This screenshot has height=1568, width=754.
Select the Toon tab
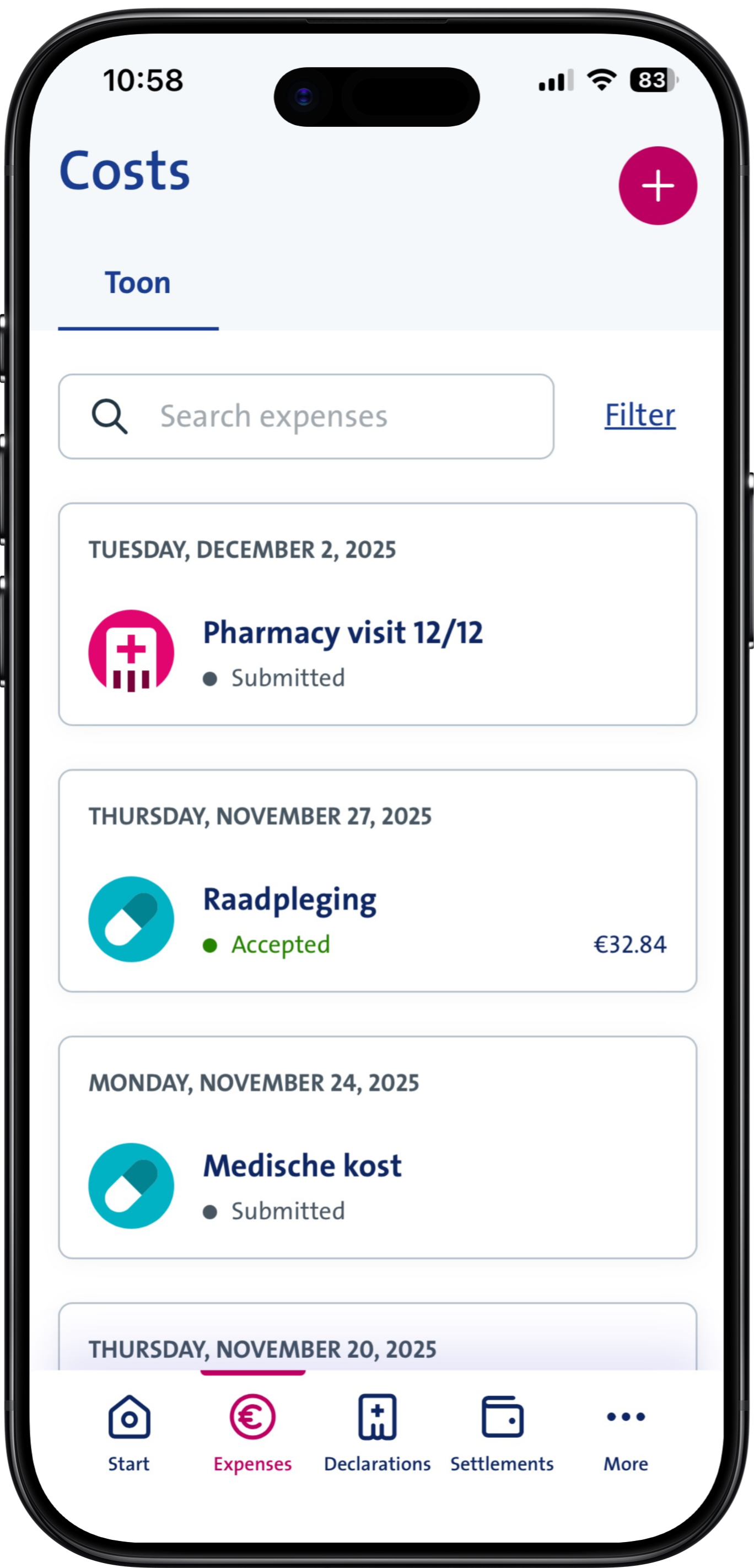click(x=138, y=283)
